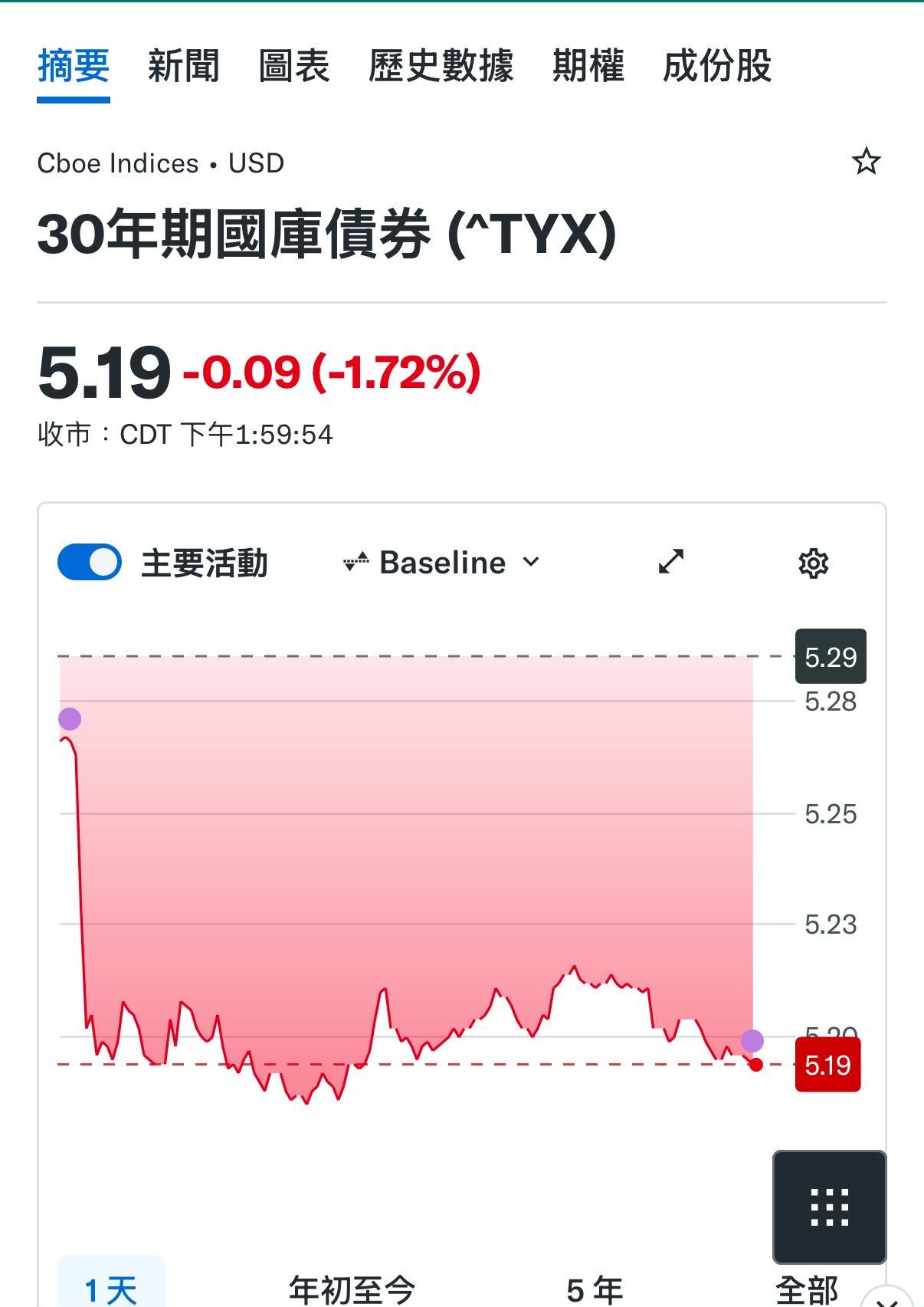Turn off the 主要活動 switch
The image size is (924, 1307).
[90, 563]
